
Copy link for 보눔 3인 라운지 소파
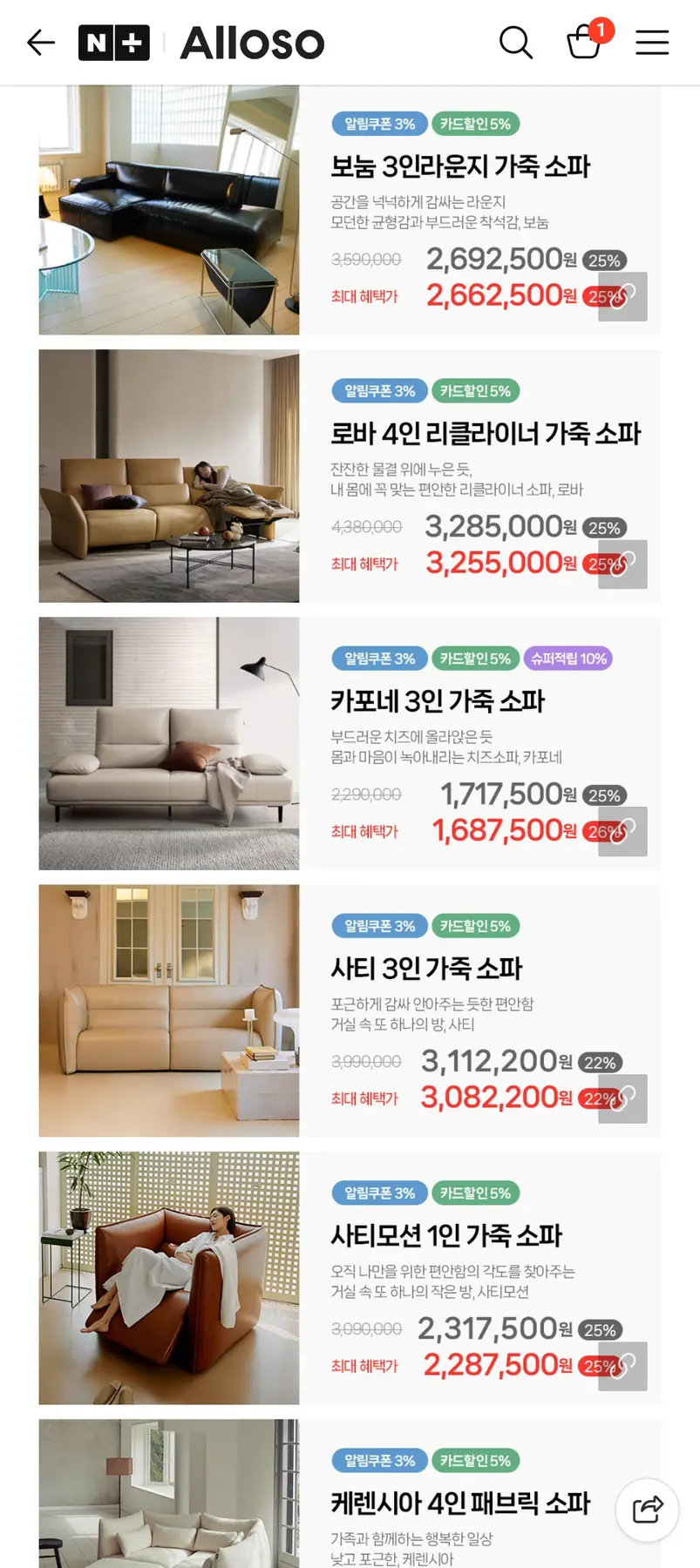pyautogui.click(x=622, y=297)
